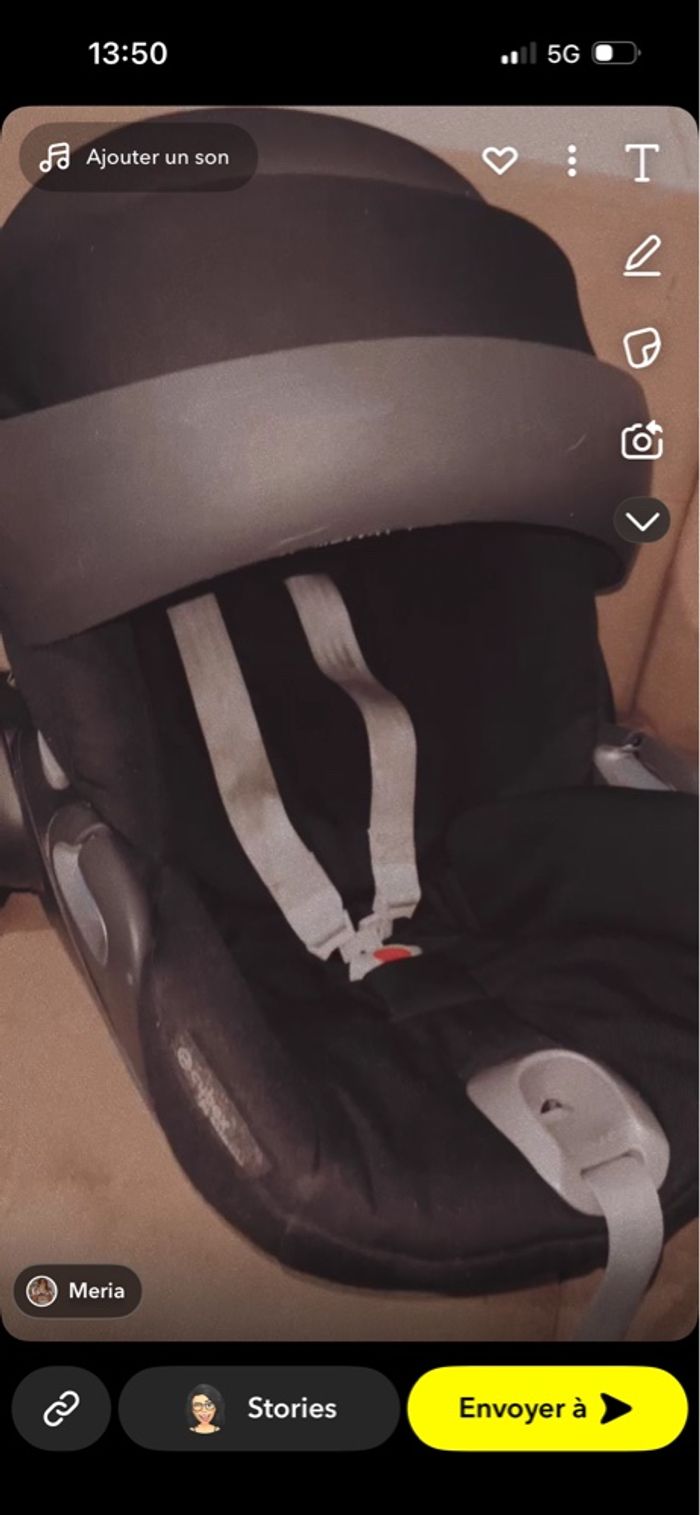Tap Ajouter un son music button
The width and height of the screenshot is (700, 1515).
138,157
